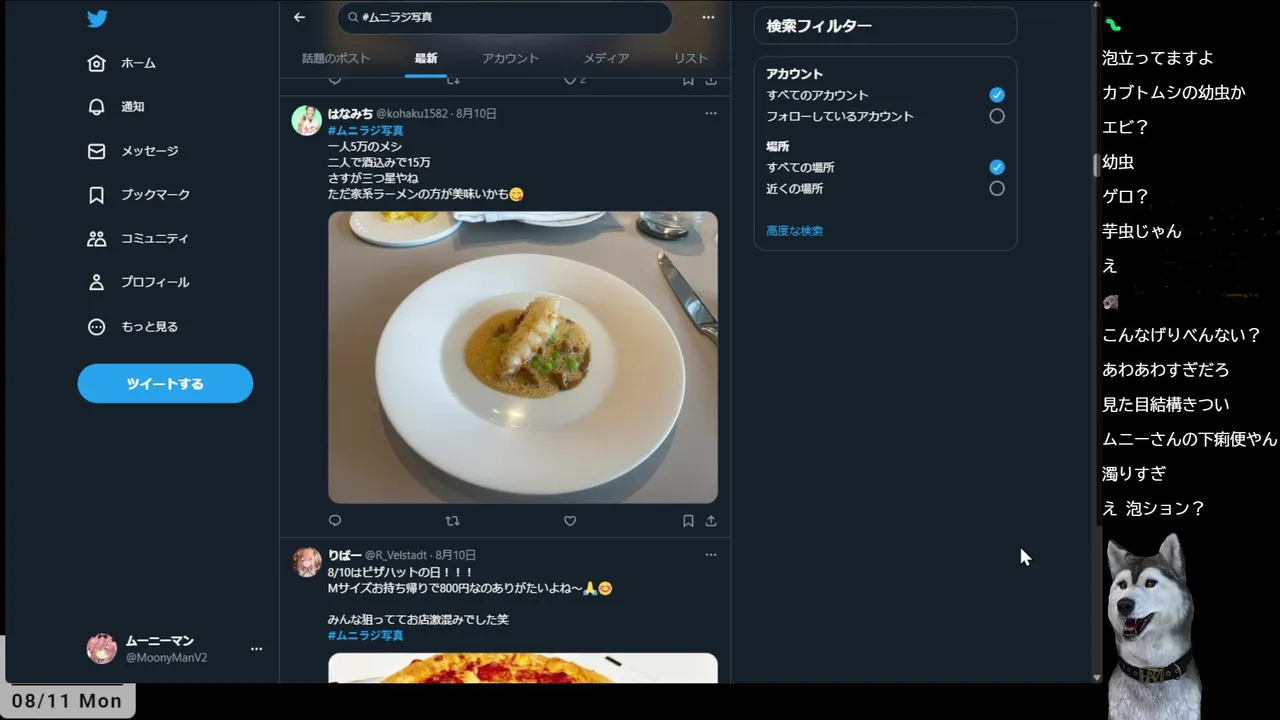Open ホーム in the sidebar
The width and height of the screenshot is (1280, 720).
137,63
